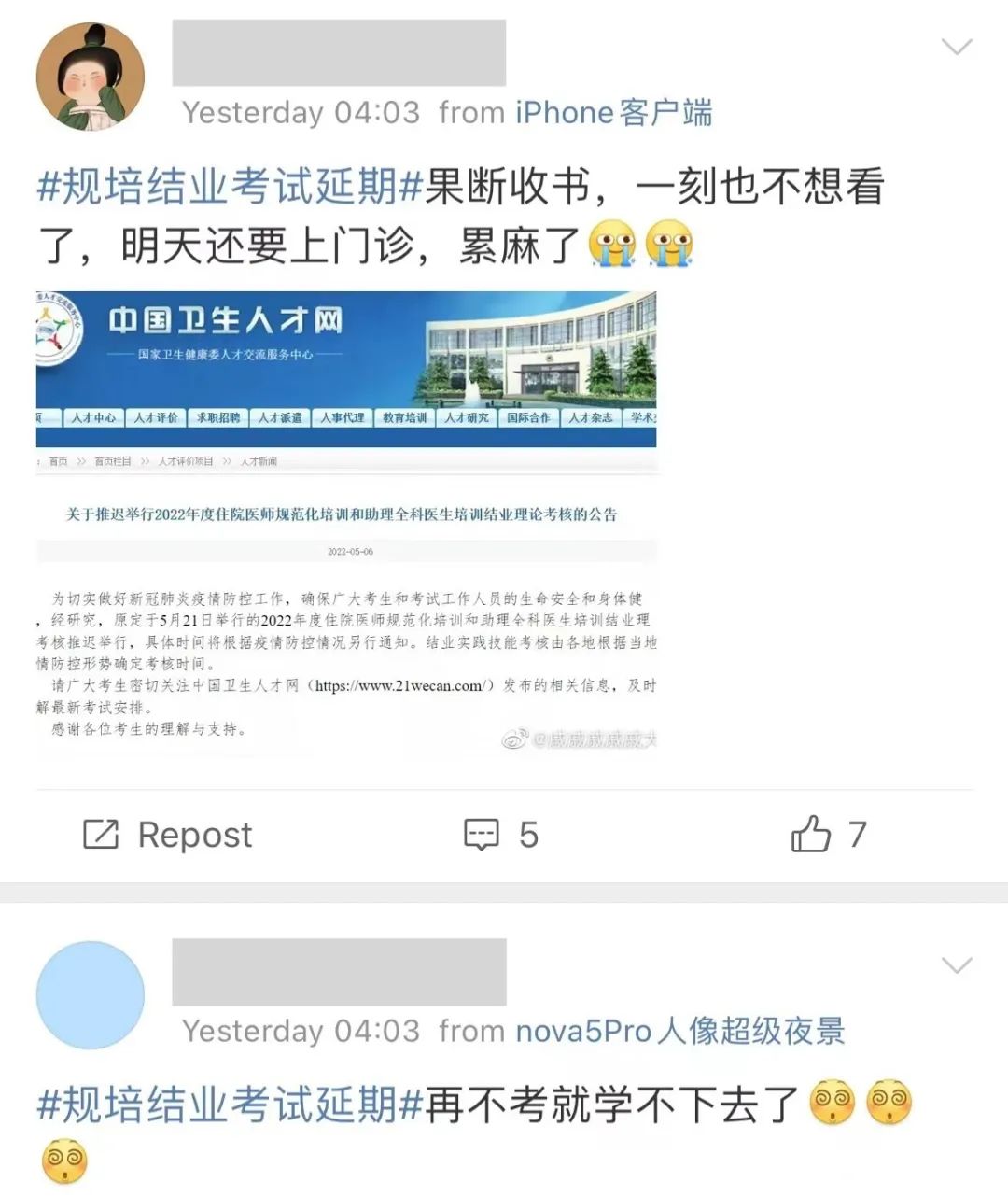The width and height of the screenshot is (1008, 1196).
Task: View the attached announcement image
Action: [x=346, y=523]
